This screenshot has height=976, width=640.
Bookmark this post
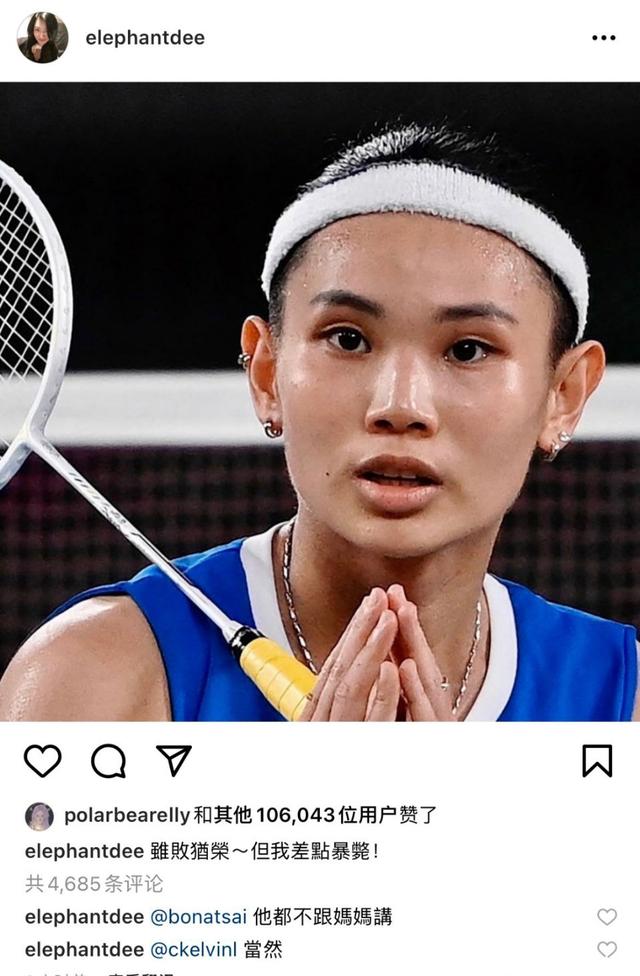click(x=597, y=761)
